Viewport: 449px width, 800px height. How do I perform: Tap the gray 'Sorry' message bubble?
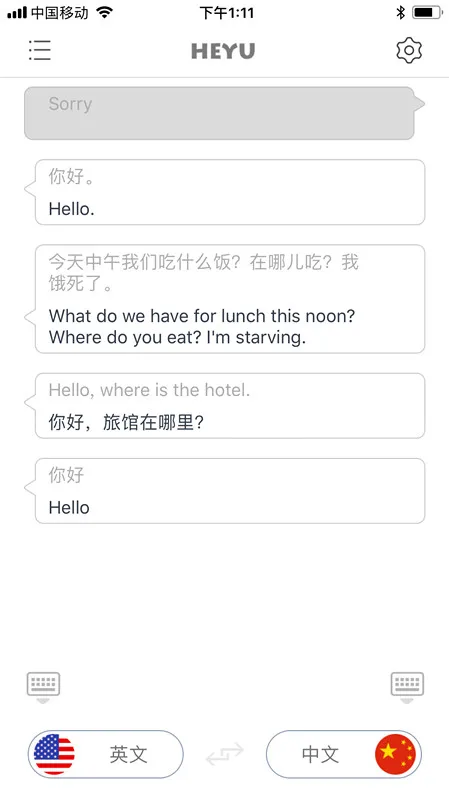coord(224,113)
